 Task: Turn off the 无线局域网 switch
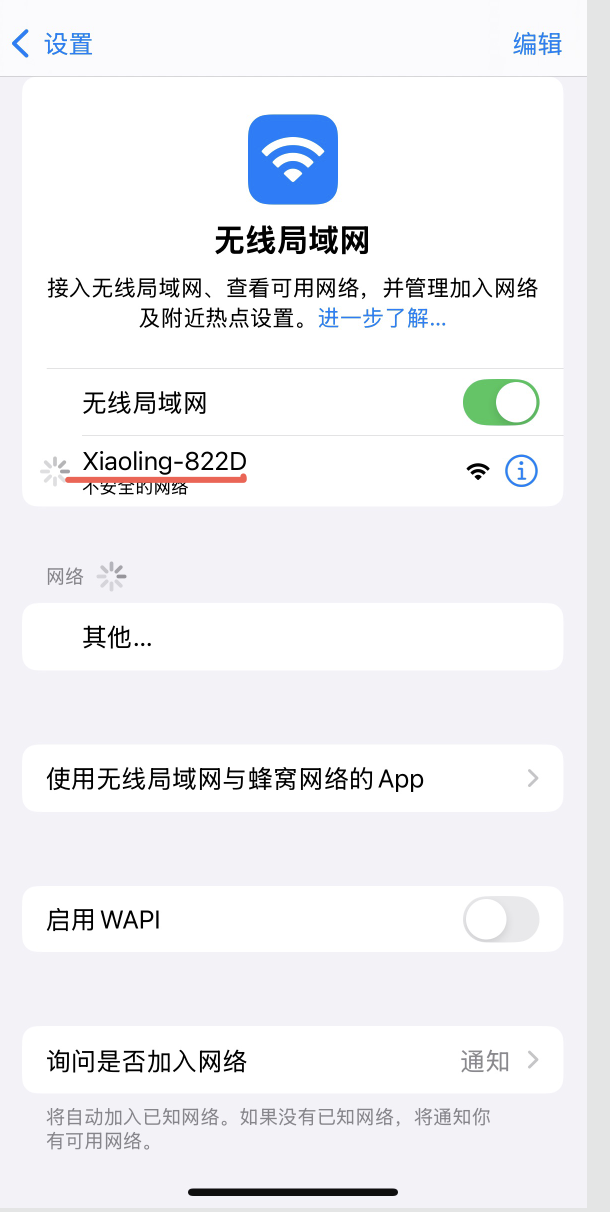pos(500,403)
